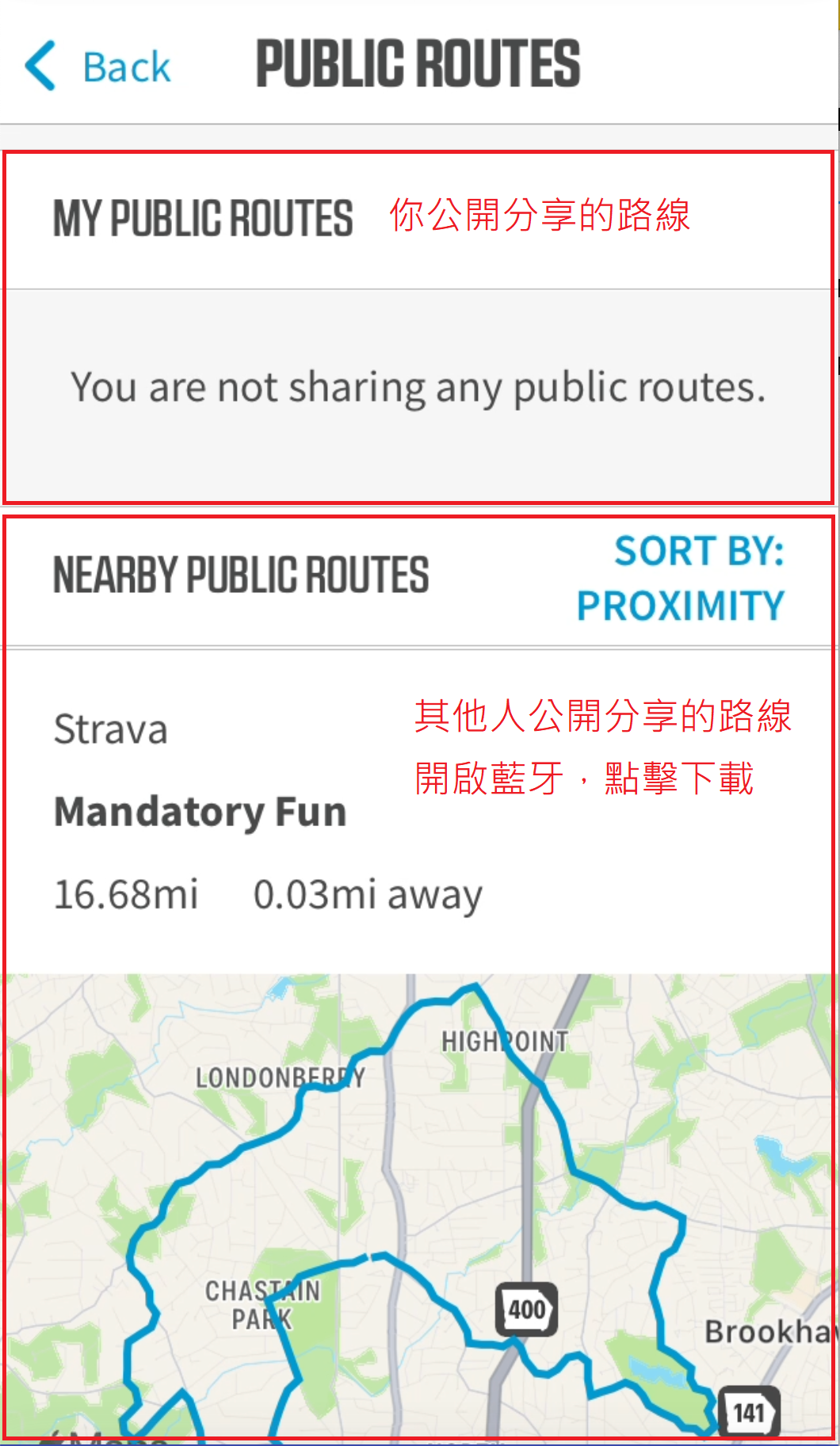Open the Mandatory Fun route

coord(200,812)
